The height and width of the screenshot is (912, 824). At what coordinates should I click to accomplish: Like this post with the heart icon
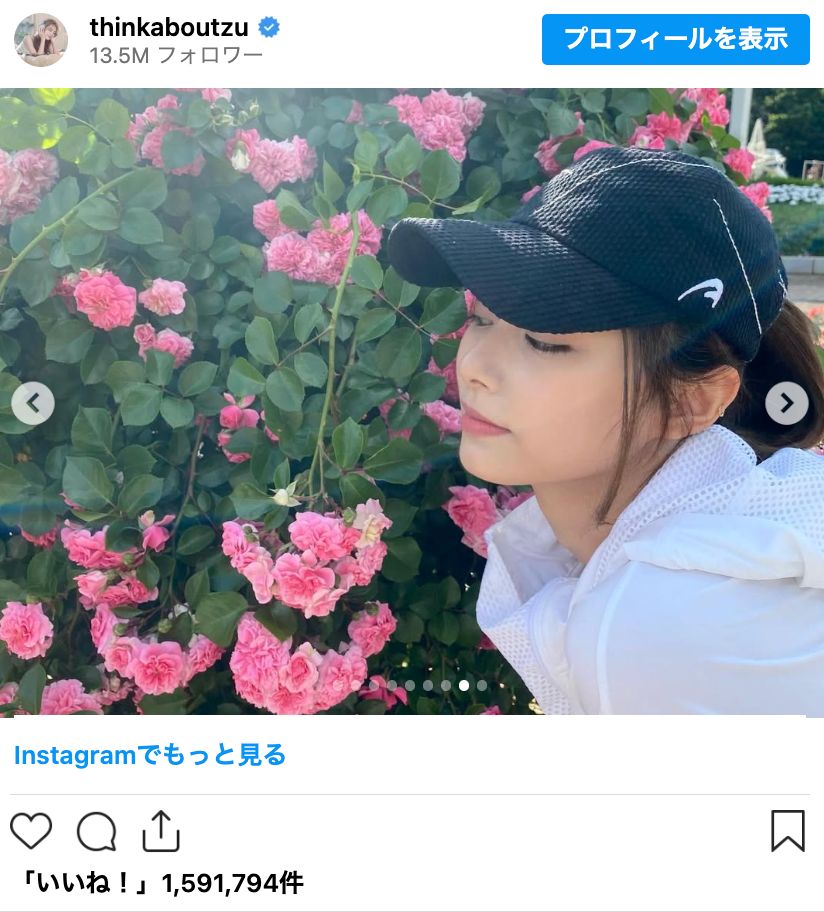click(x=31, y=831)
